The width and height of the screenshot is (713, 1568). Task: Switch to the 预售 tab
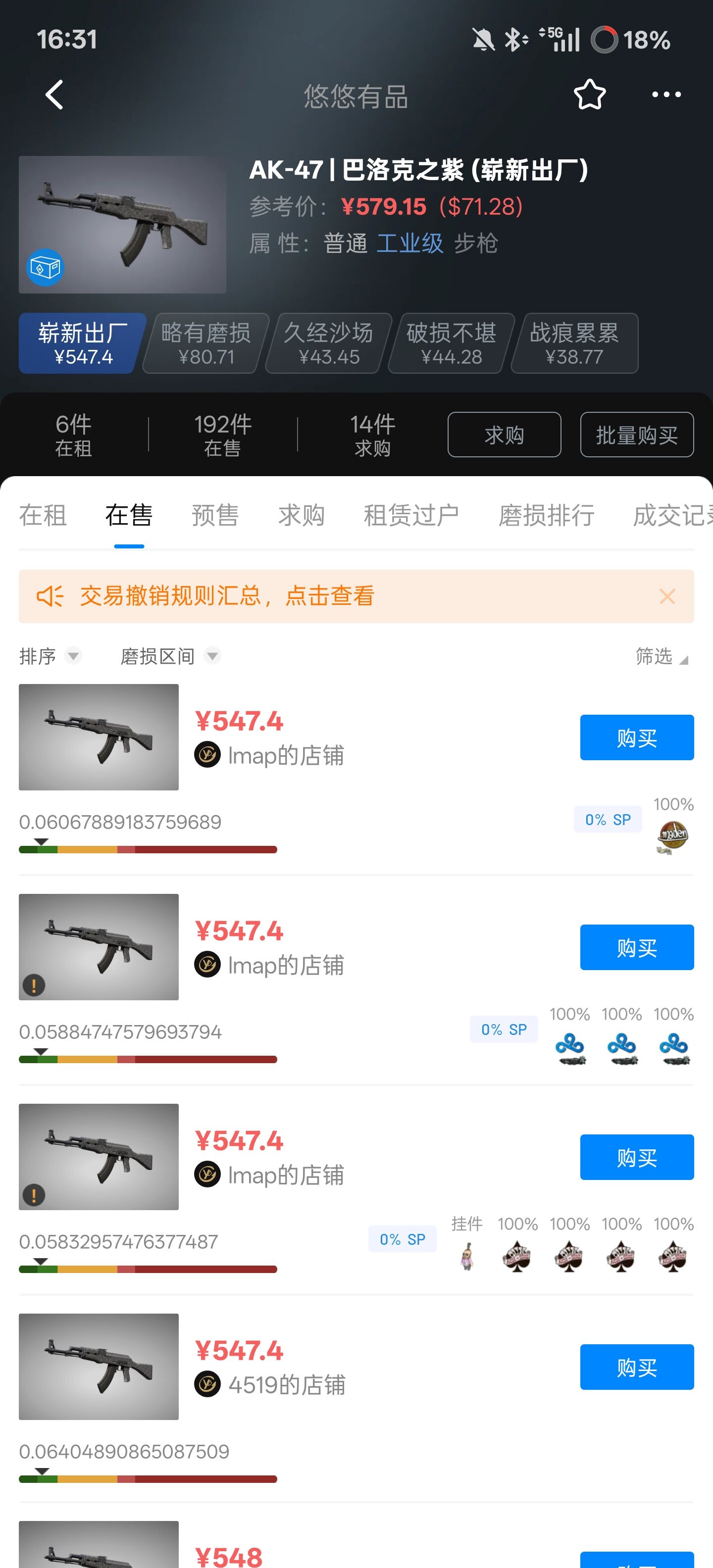click(x=215, y=516)
